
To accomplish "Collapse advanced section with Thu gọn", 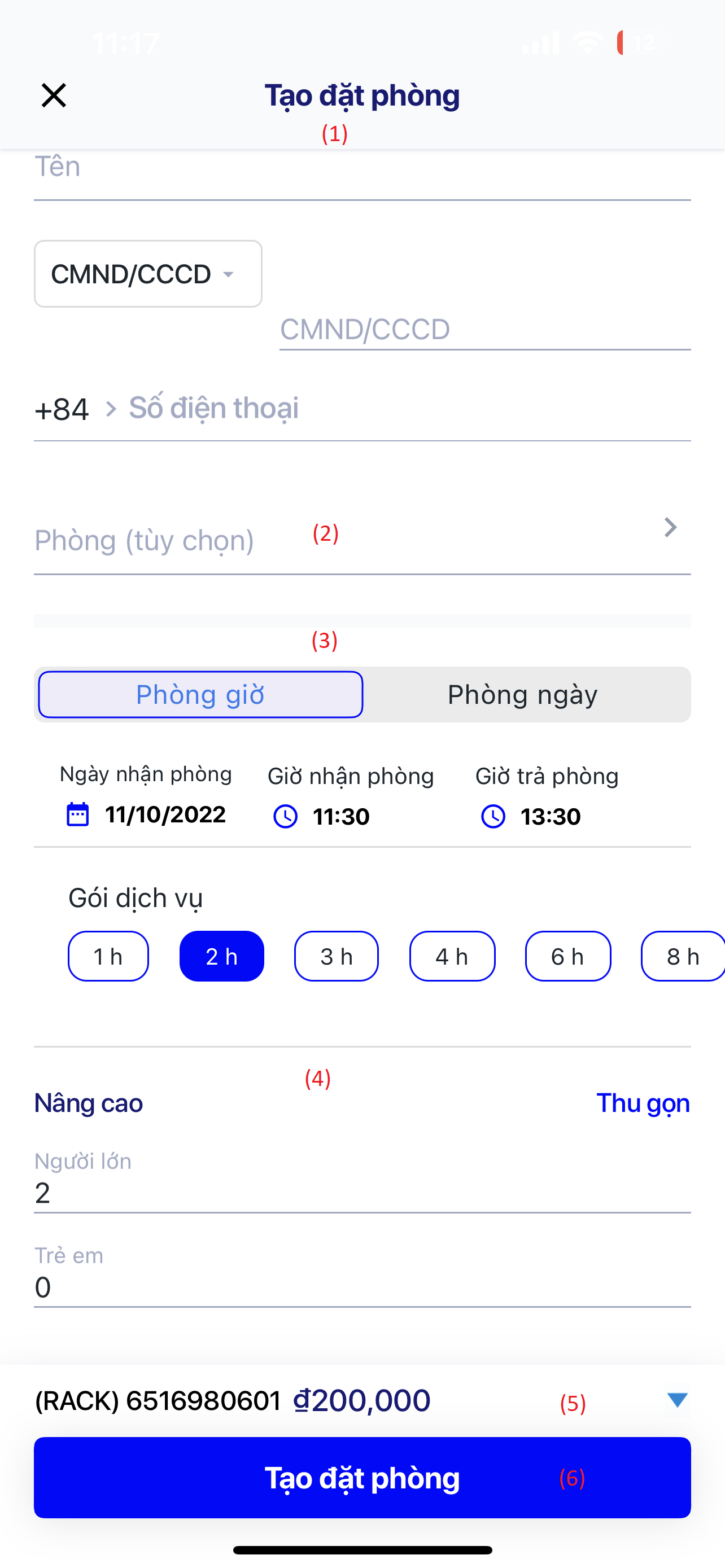I will (x=642, y=1103).
